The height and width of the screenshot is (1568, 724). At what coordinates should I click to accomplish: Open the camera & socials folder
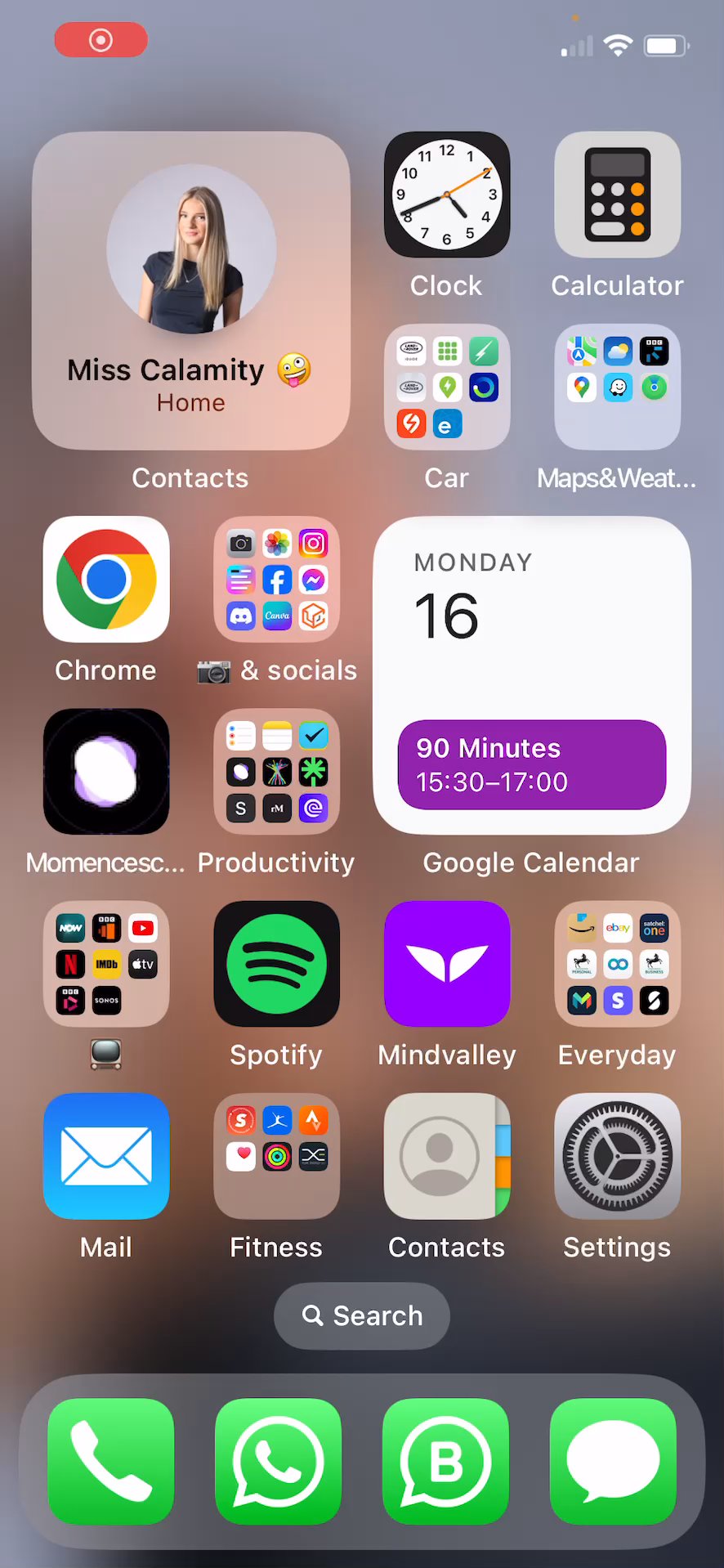click(276, 580)
